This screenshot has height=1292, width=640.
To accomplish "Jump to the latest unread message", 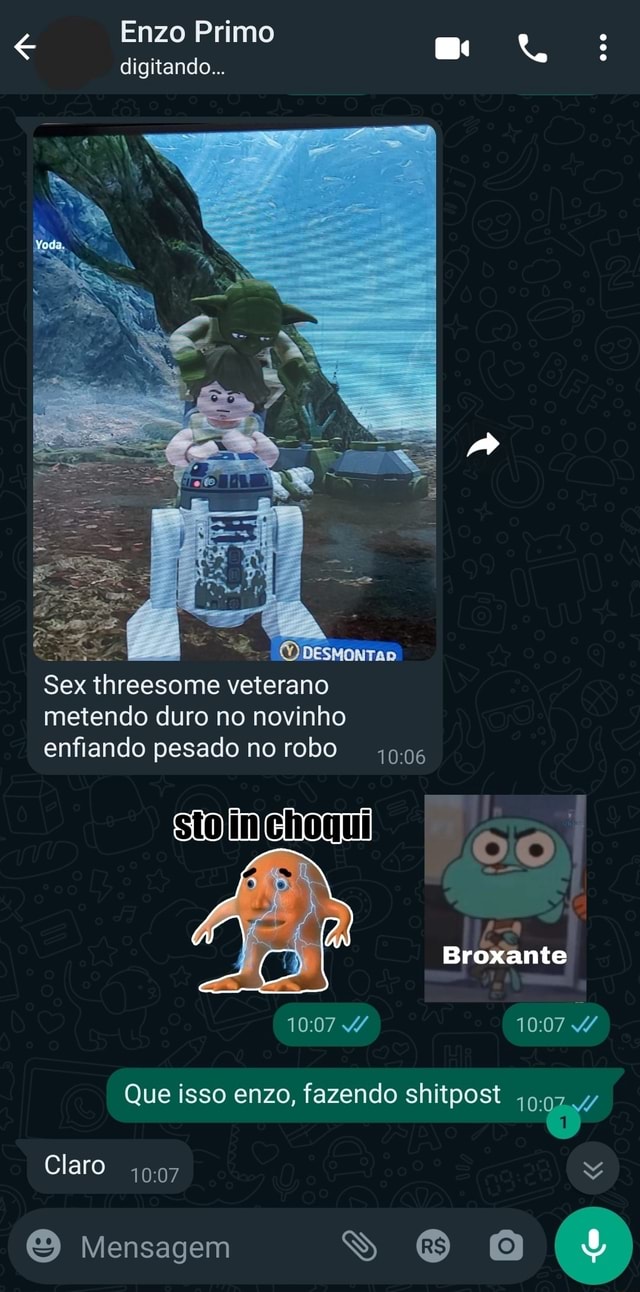I will 592,1166.
